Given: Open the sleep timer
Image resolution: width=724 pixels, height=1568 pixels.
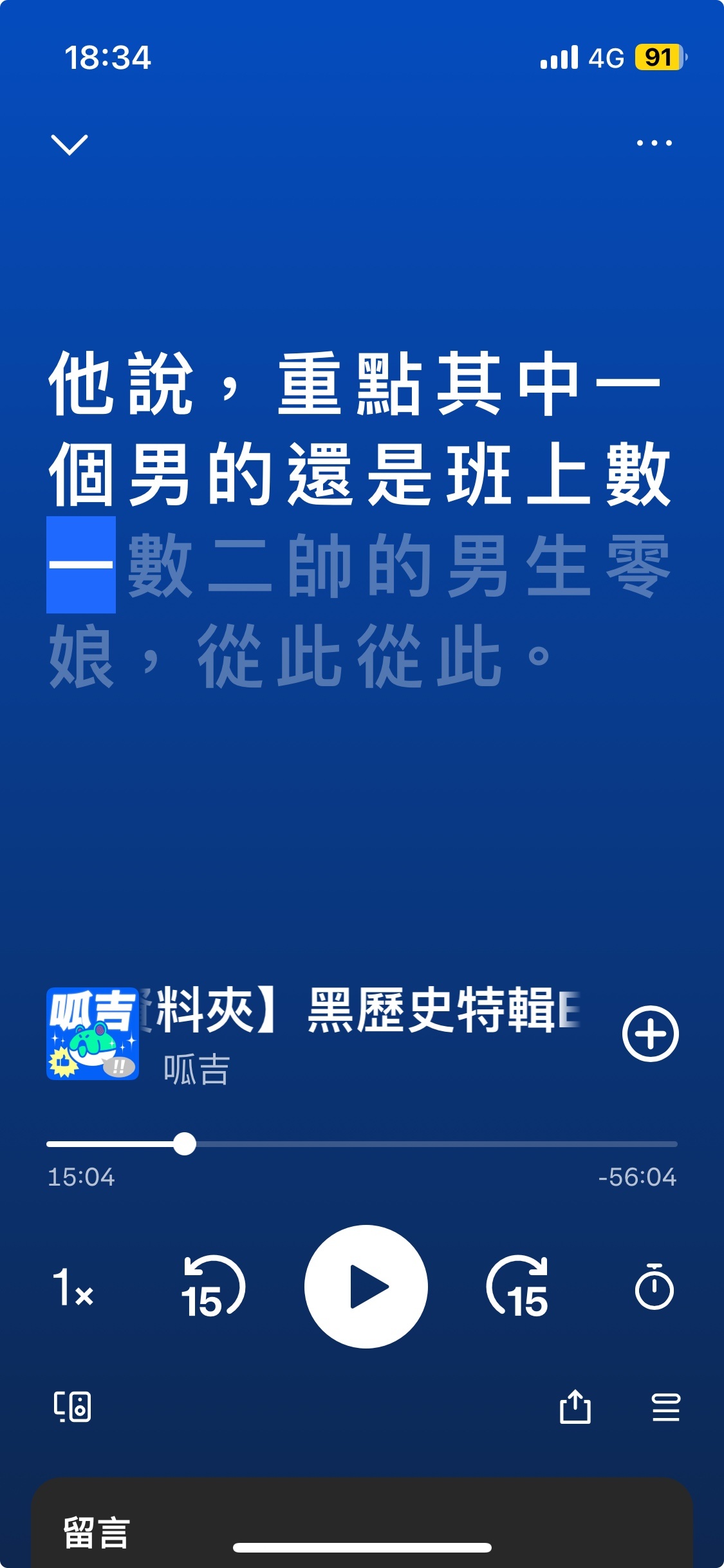Looking at the screenshot, I should tap(654, 1287).
